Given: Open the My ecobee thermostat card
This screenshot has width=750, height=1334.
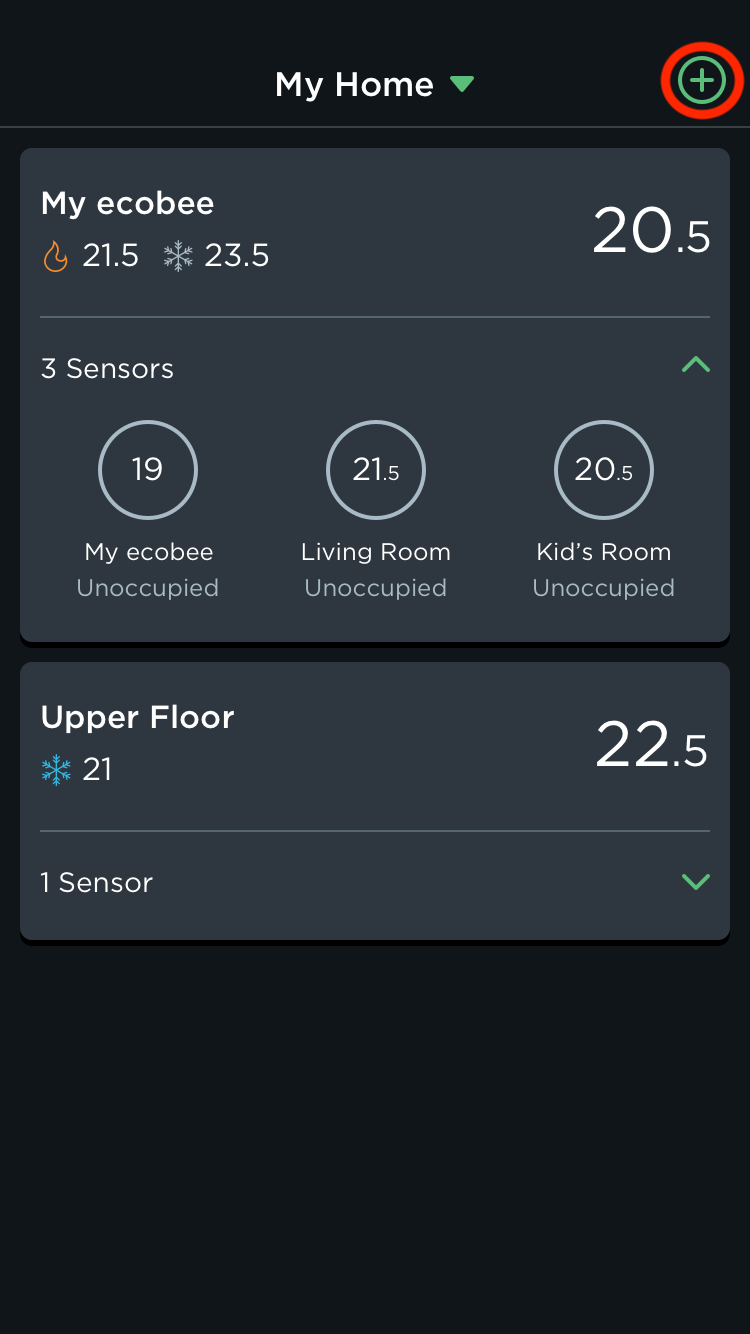Looking at the screenshot, I should (x=127, y=203).
